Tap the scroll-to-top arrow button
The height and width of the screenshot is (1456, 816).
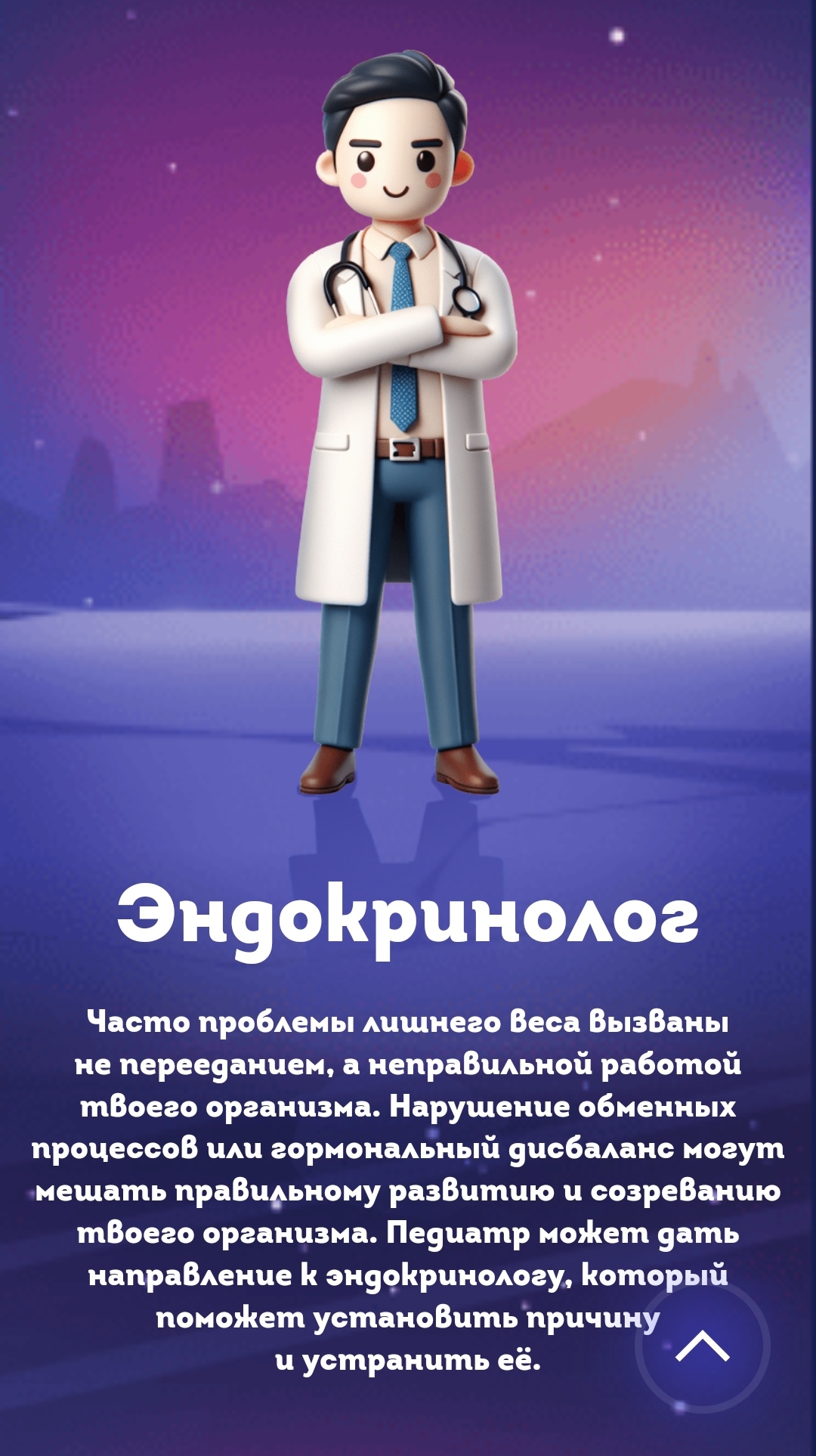703,1346
